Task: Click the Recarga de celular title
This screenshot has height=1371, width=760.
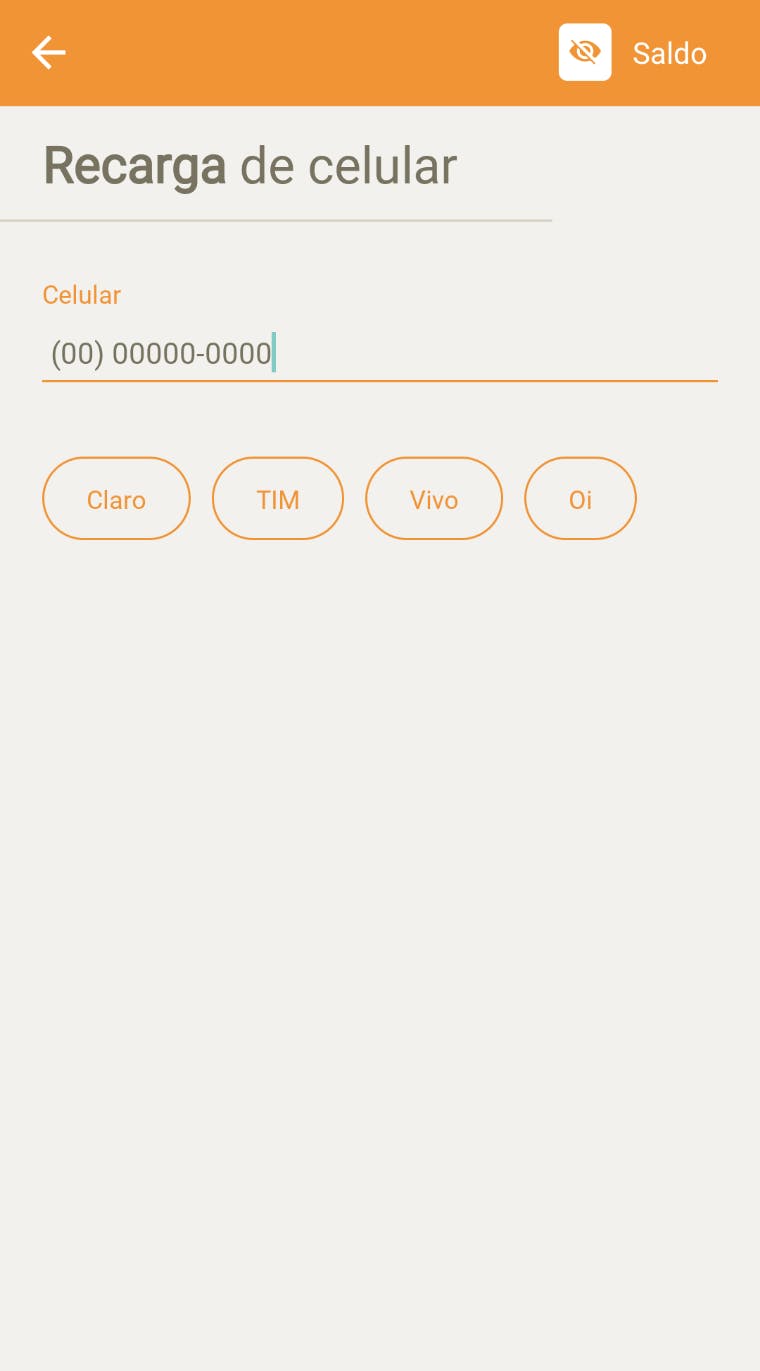Action: 248,165
